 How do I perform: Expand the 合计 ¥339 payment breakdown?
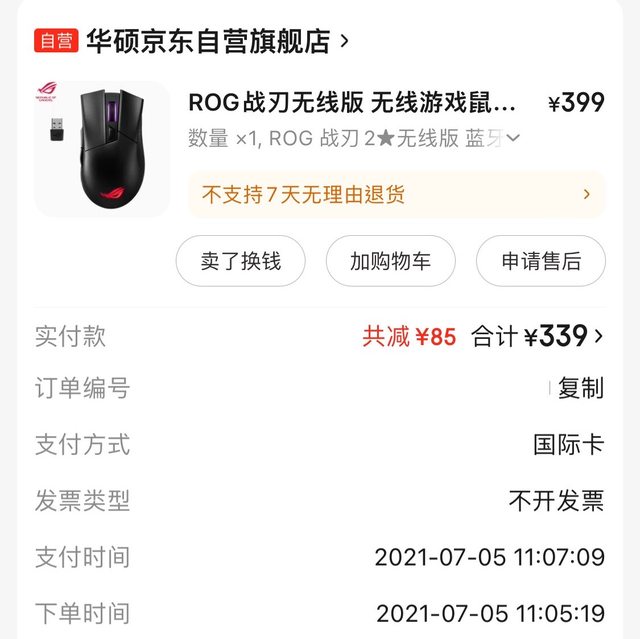coord(538,336)
